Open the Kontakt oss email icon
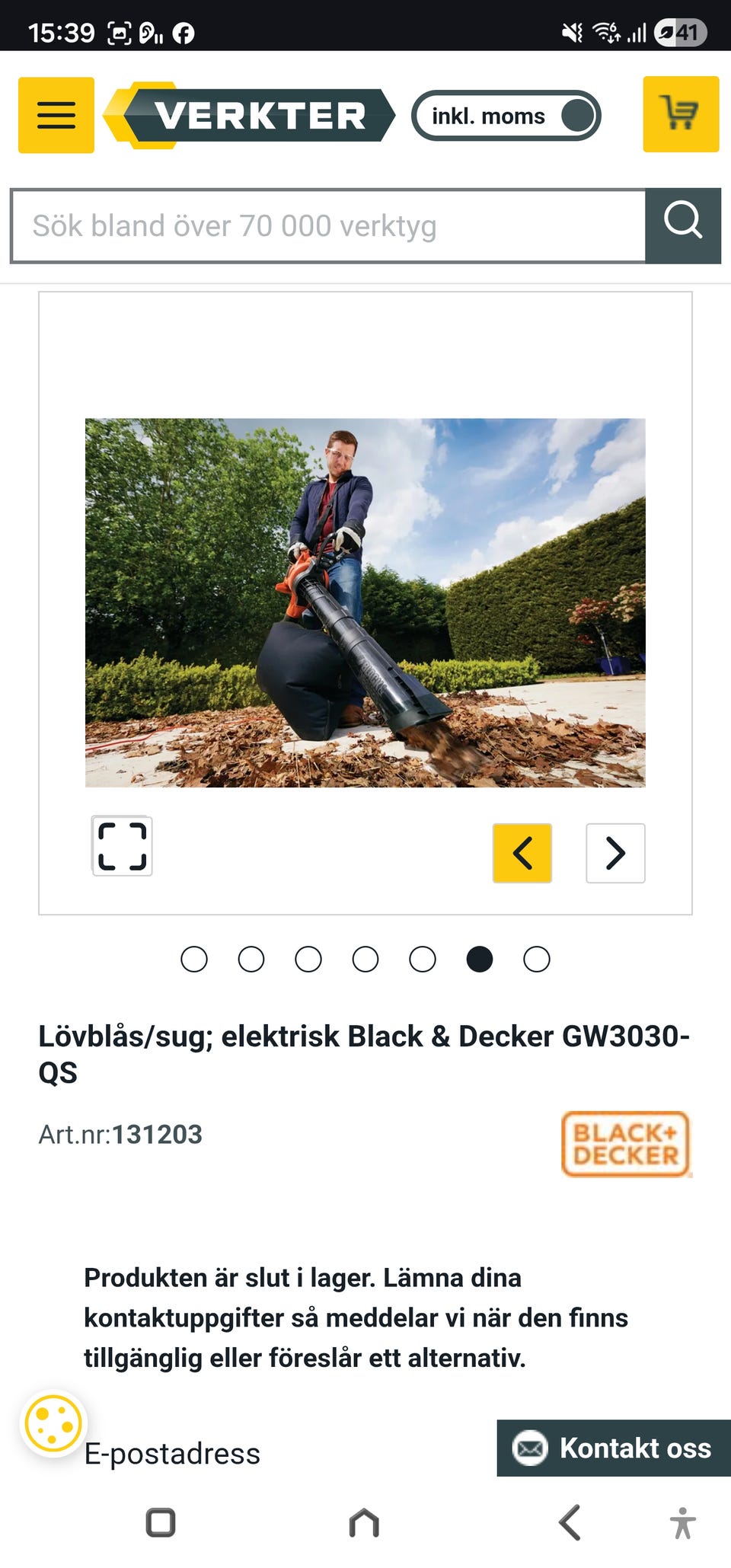Viewport: 731px width, 1568px height. point(531,1448)
